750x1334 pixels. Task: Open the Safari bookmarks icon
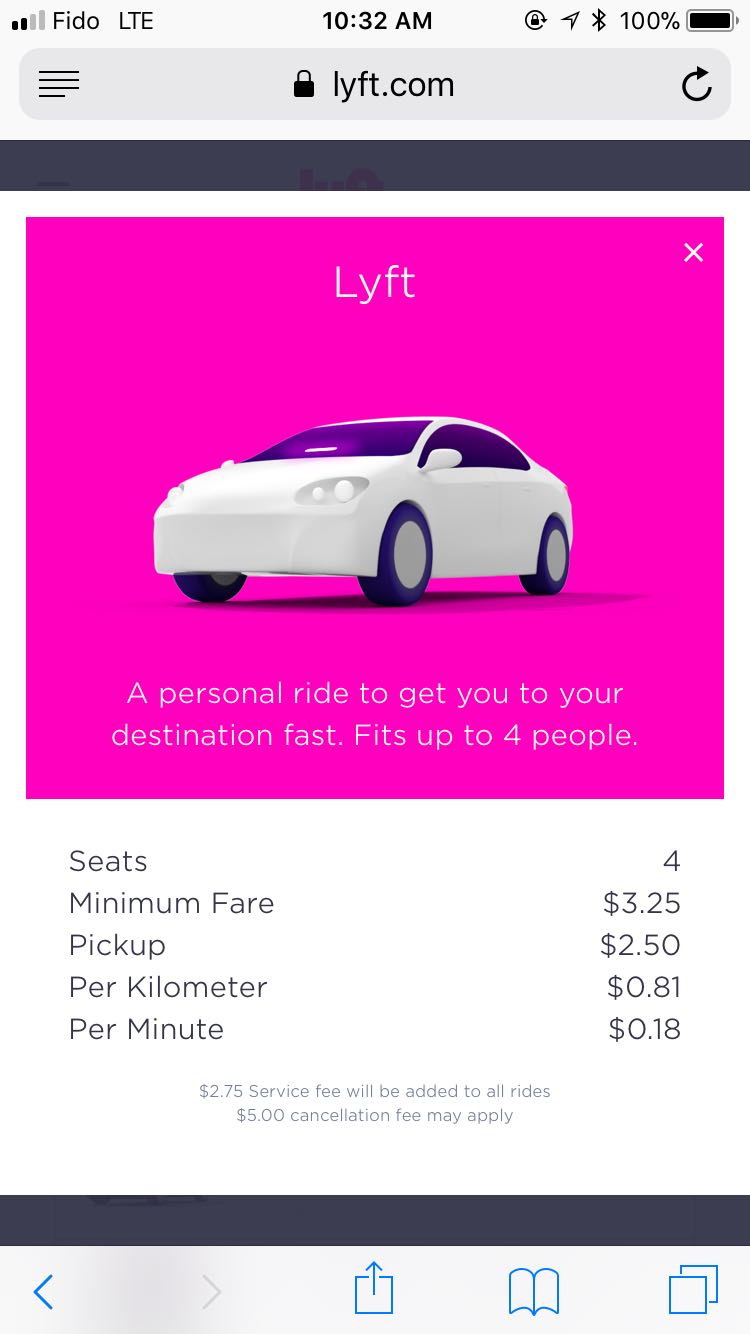tap(533, 1290)
